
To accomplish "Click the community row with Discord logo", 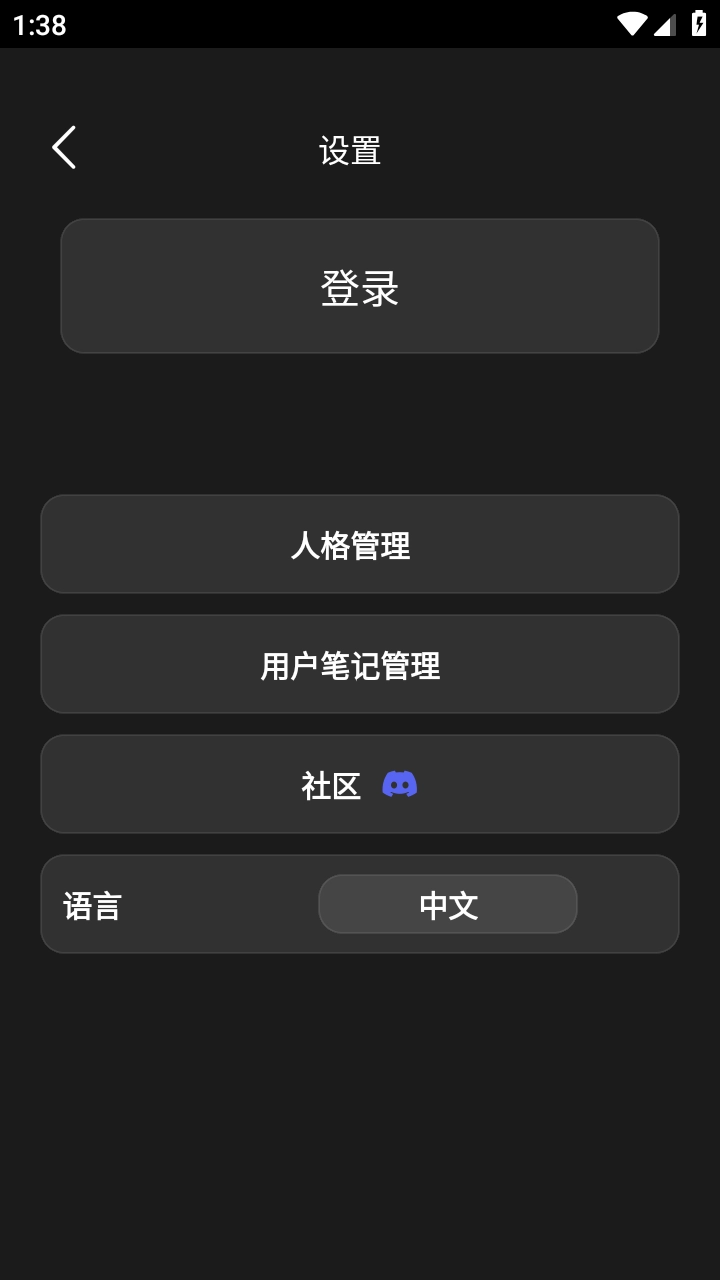I will point(360,784).
